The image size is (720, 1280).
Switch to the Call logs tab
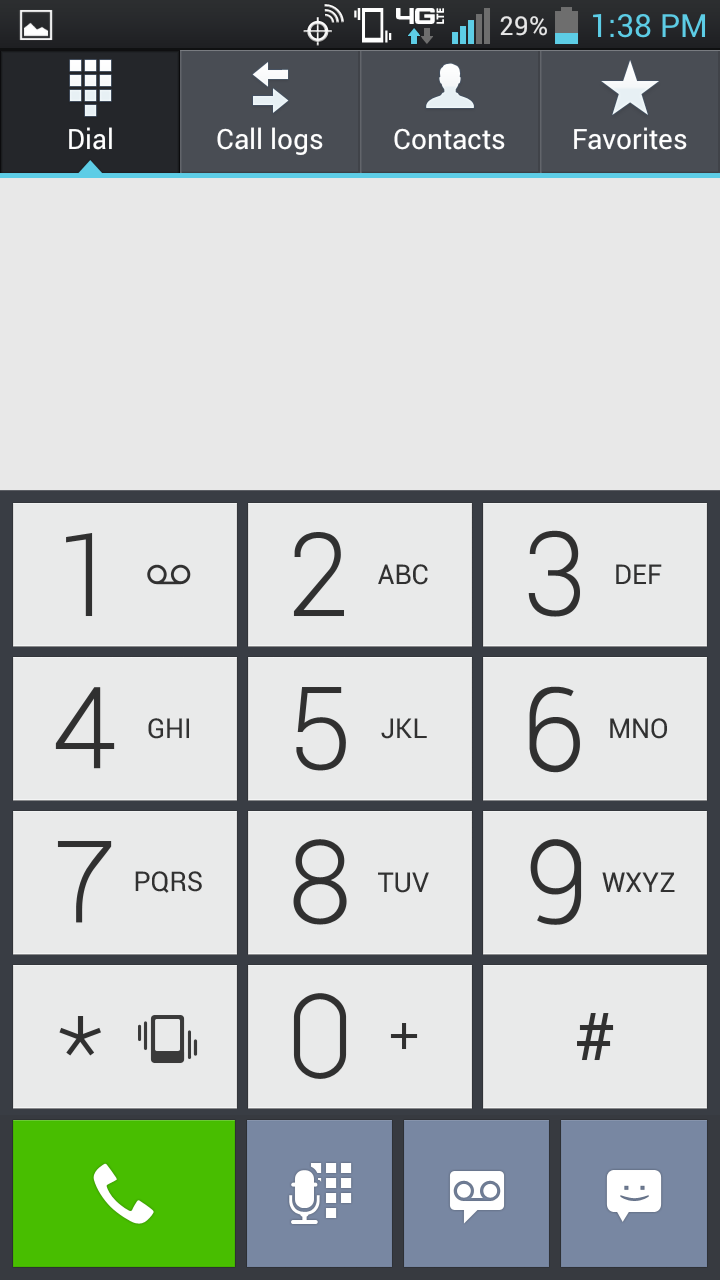click(270, 112)
